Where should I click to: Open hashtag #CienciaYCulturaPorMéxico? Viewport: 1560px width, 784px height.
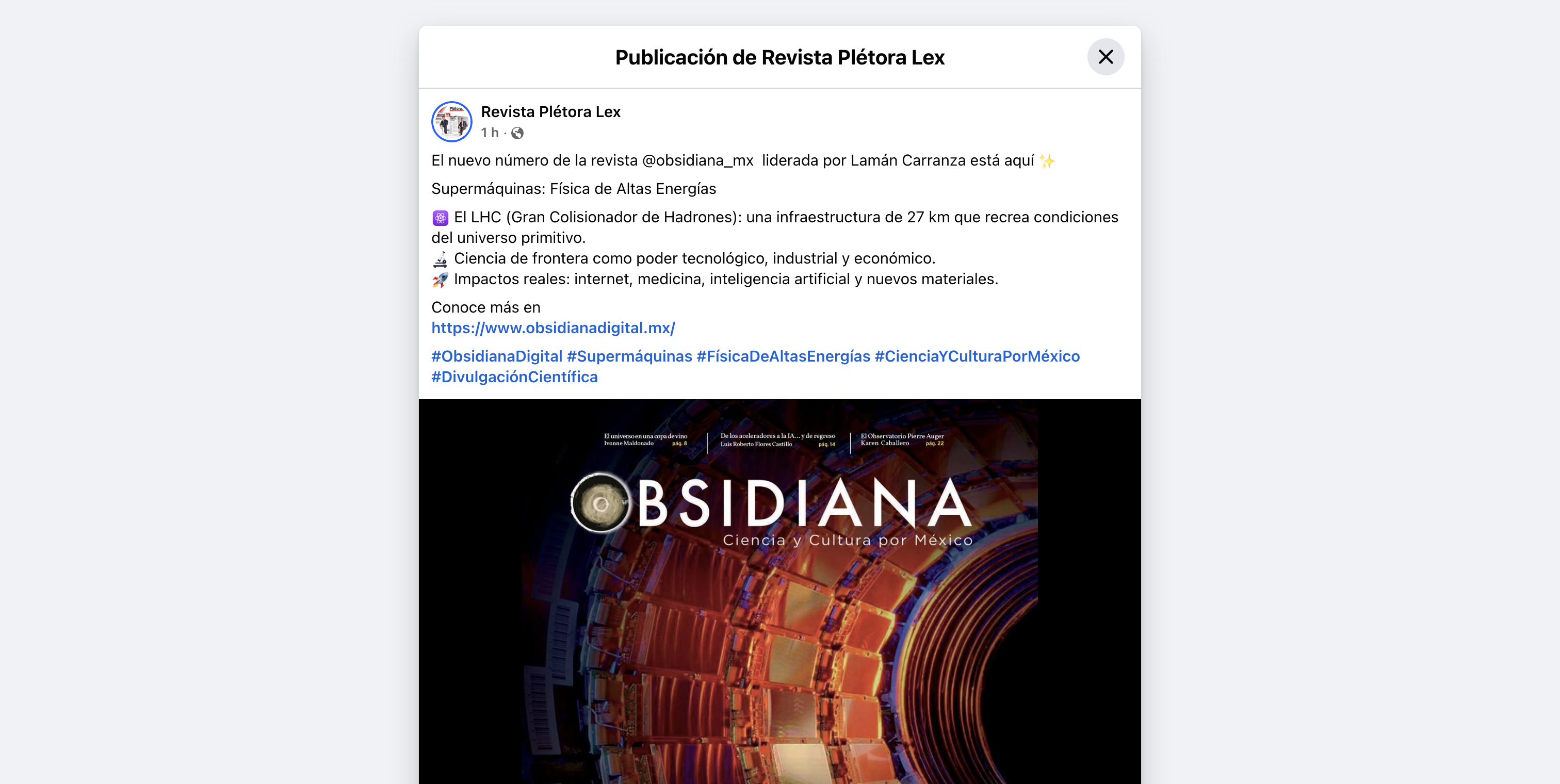[x=977, y=356]
